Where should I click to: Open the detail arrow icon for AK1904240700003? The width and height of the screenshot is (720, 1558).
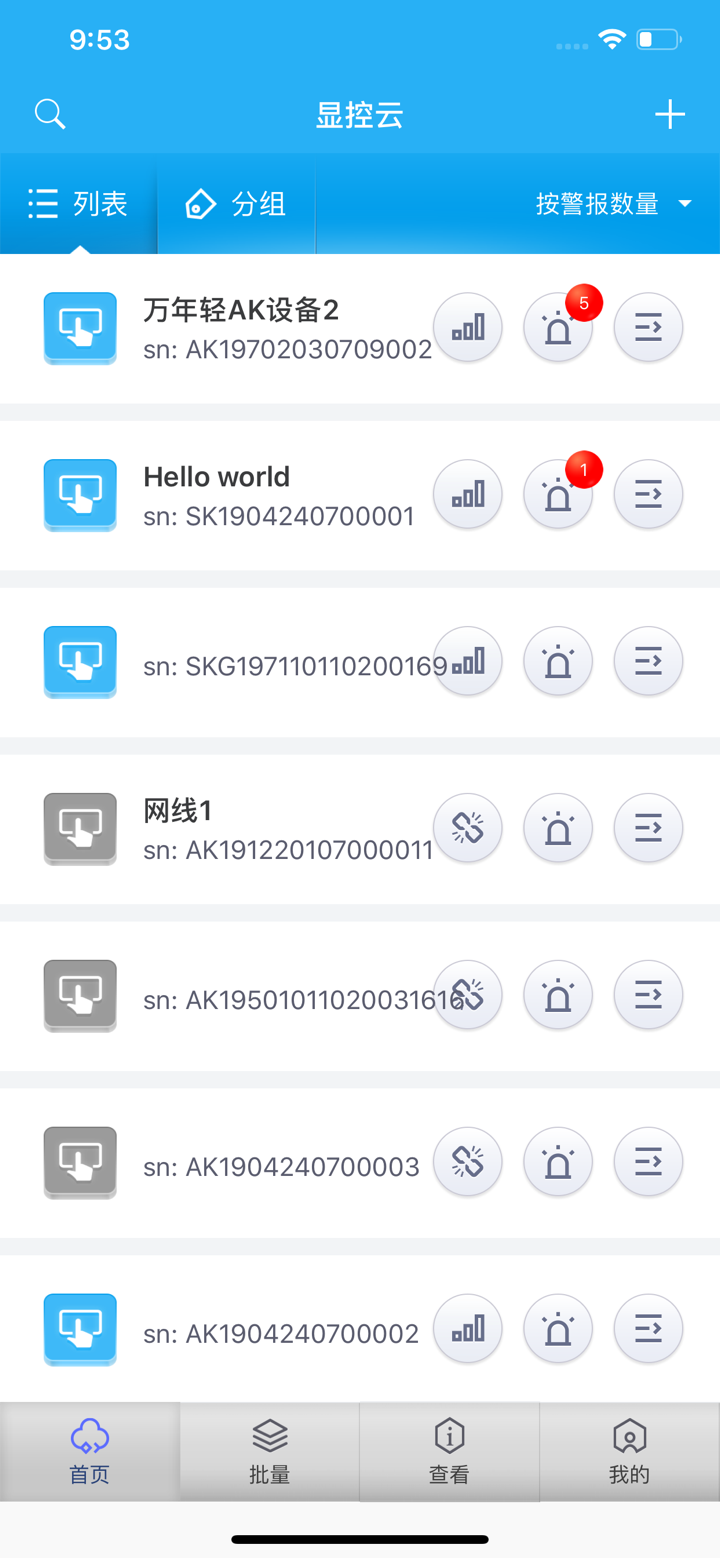click(x=647, y=1161)
